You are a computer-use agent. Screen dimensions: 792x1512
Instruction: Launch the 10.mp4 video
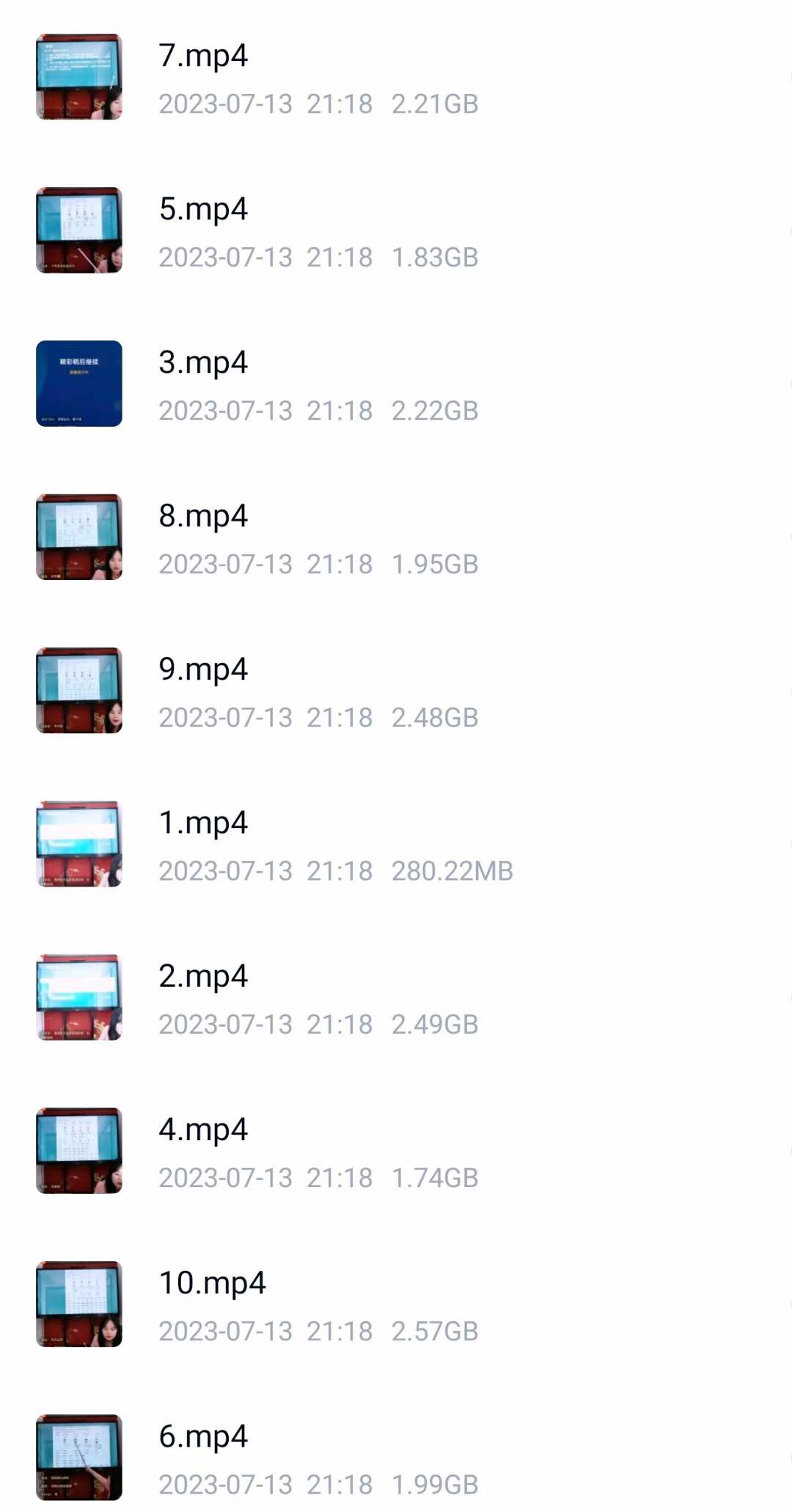click(x=212, y=1282)
